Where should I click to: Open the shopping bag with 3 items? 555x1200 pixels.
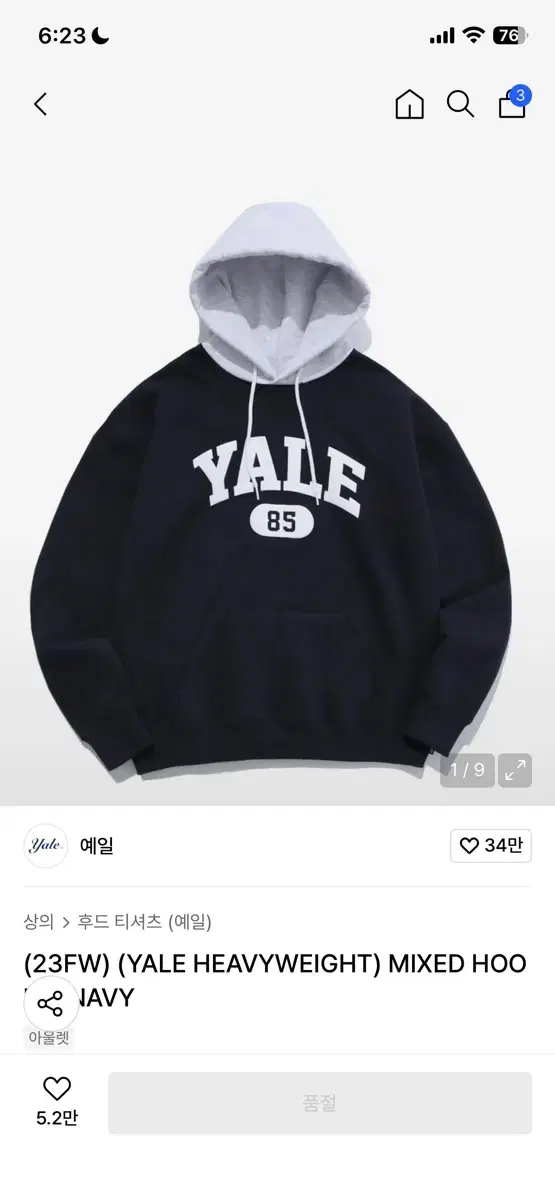pos(514,101)
